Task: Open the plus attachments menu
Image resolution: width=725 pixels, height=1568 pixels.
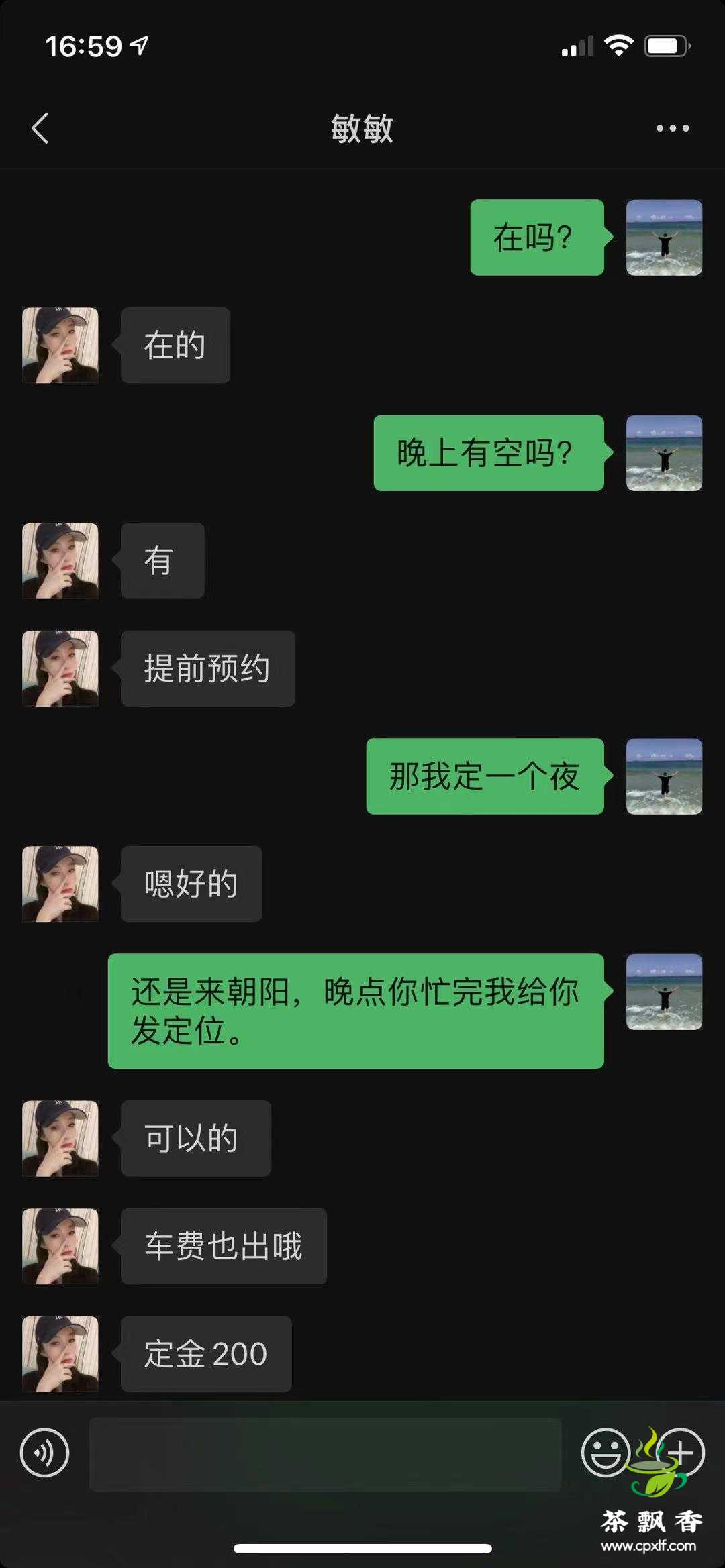Action: 681,1453
